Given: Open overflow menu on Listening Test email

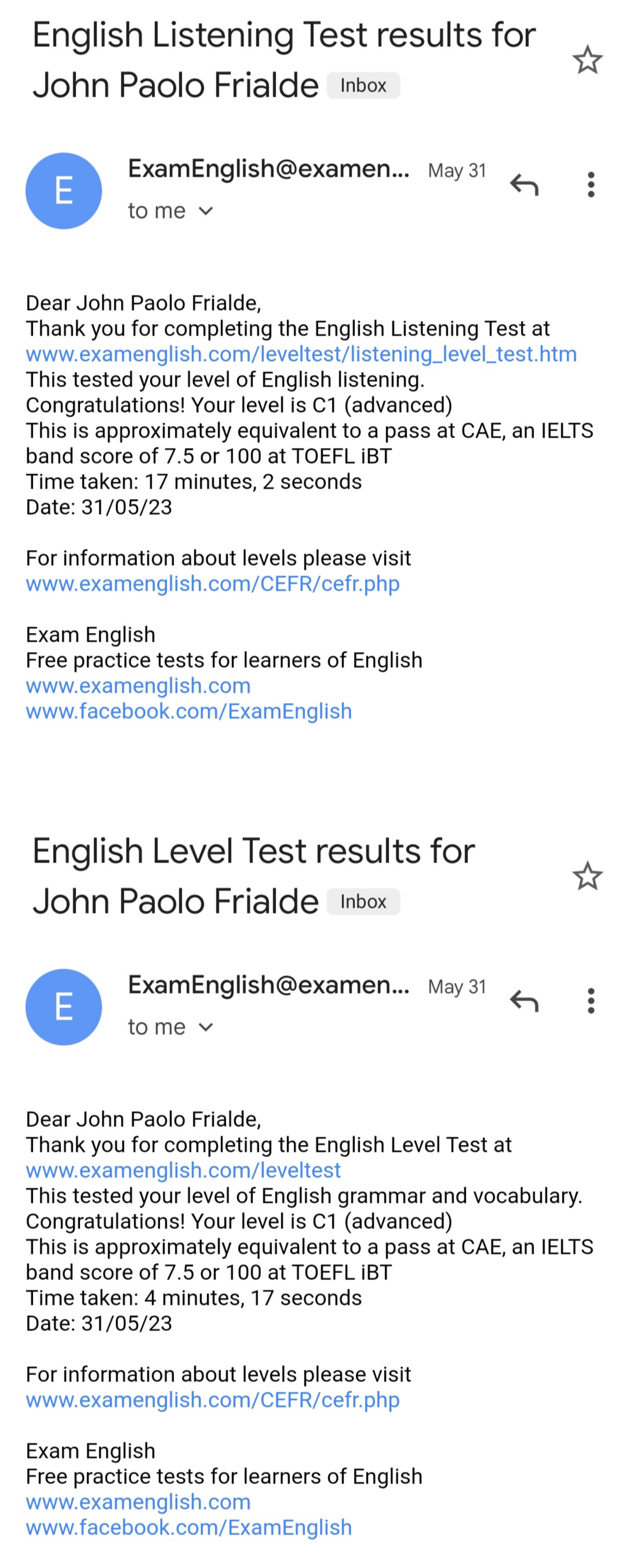Looking at the screenshot, I should pyautogui.click(x=590, y=184).
